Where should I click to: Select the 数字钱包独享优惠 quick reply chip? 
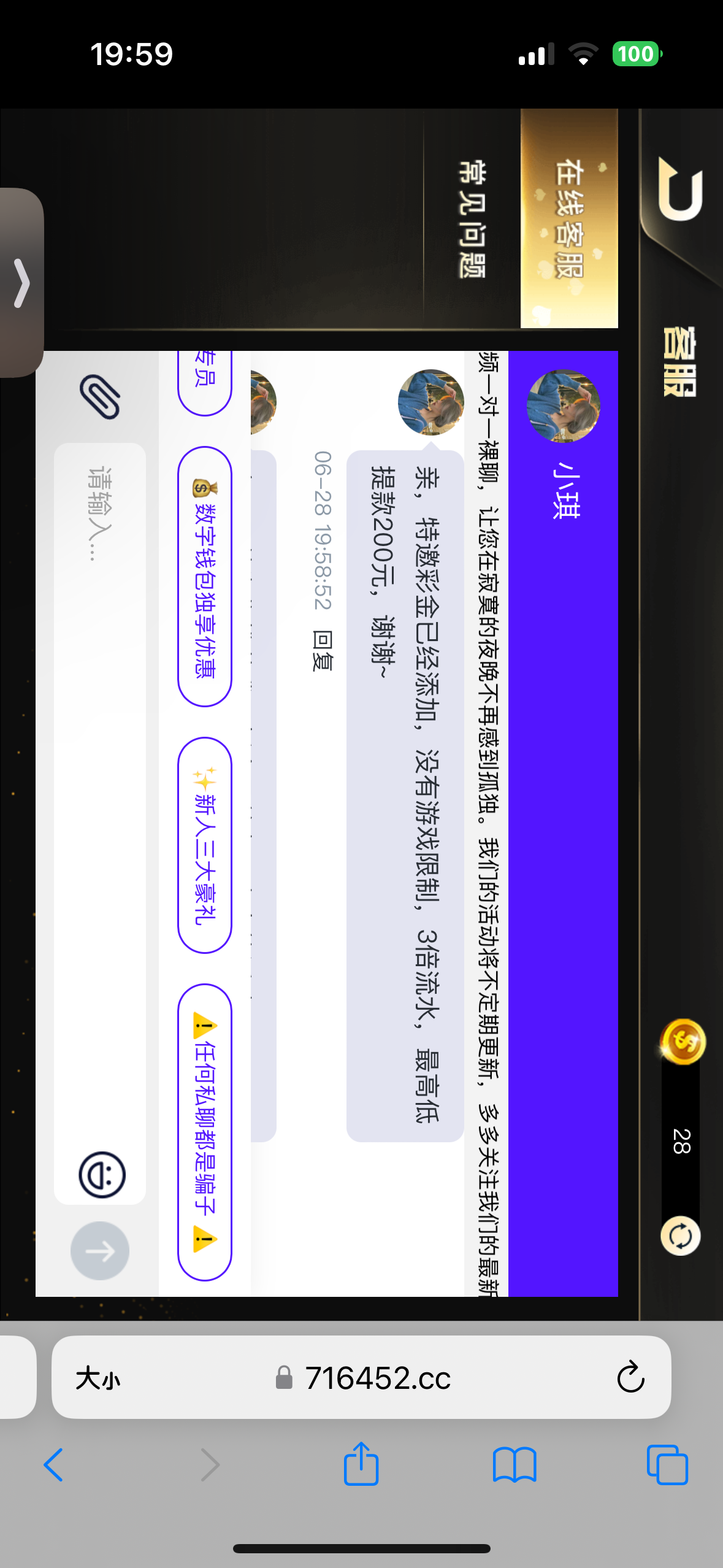pos(205,577)
